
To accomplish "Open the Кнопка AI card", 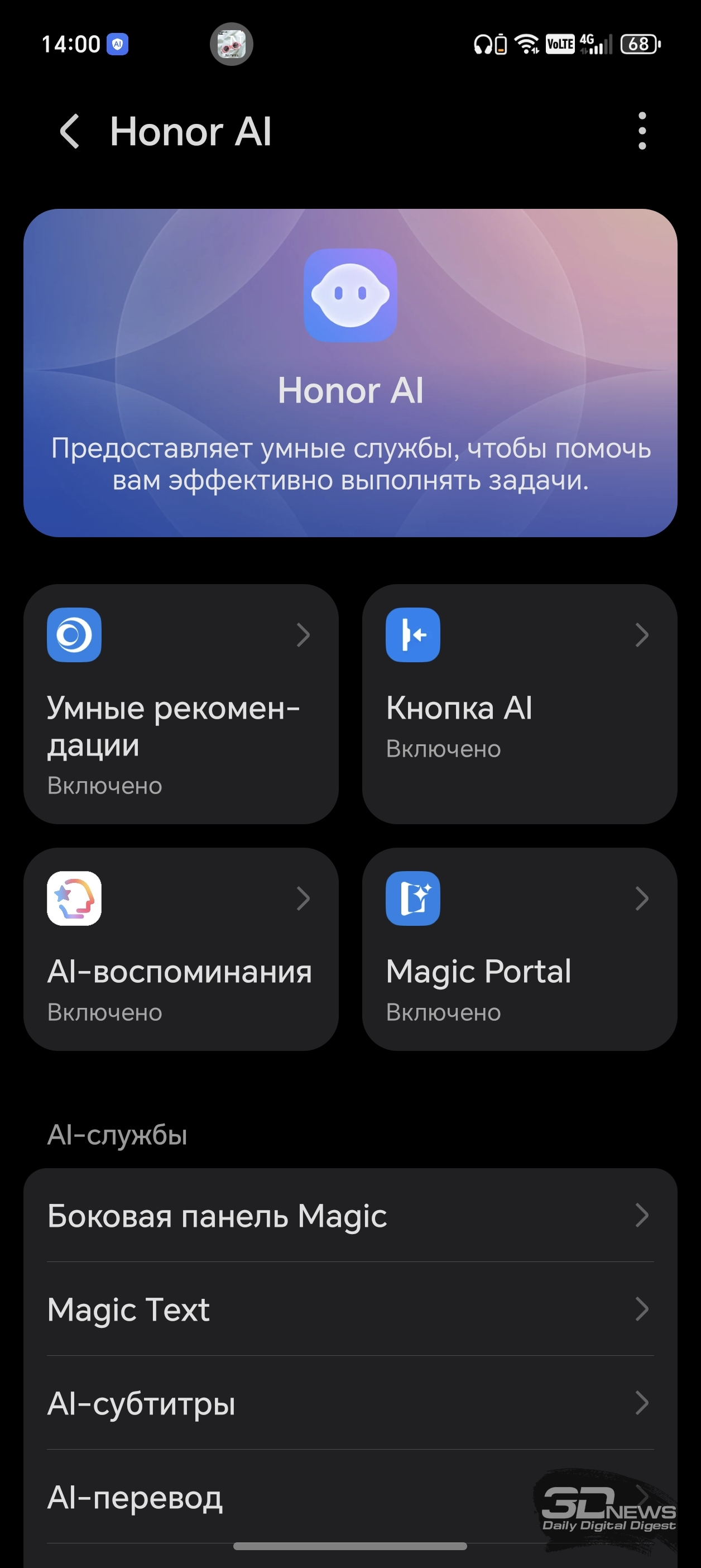I will tap(519, 704).
